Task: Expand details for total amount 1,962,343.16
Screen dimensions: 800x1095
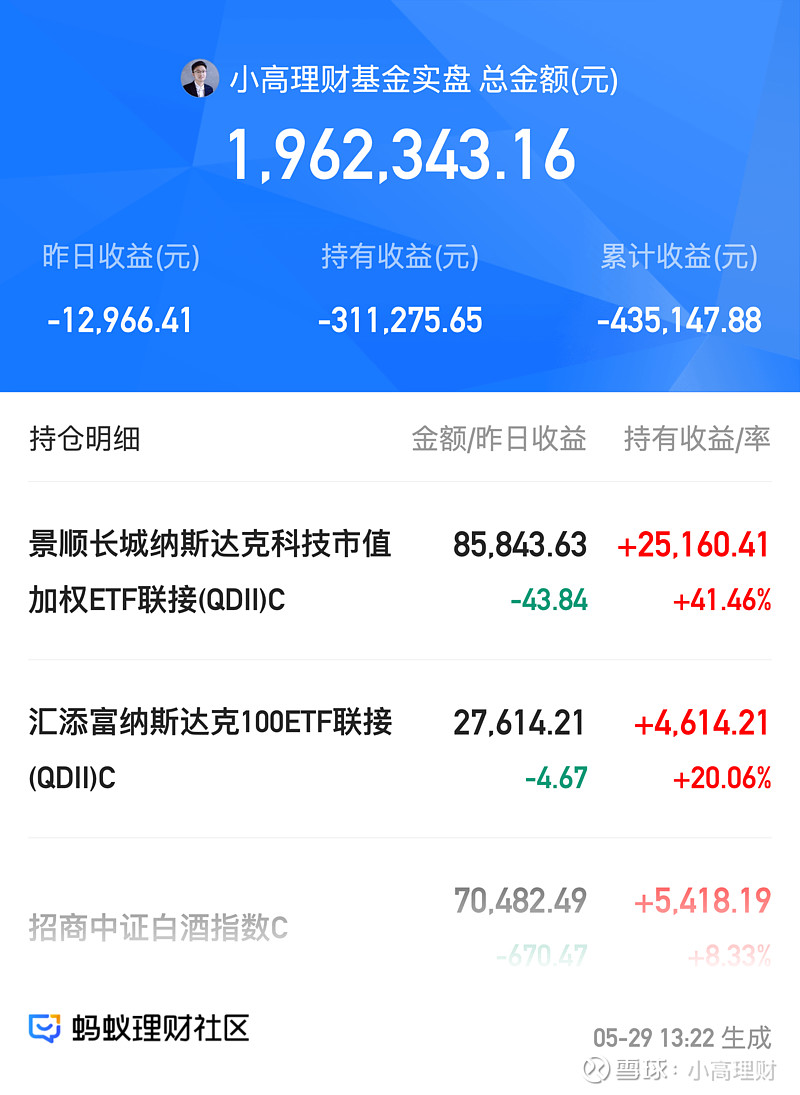Action: tap(400, 155)
